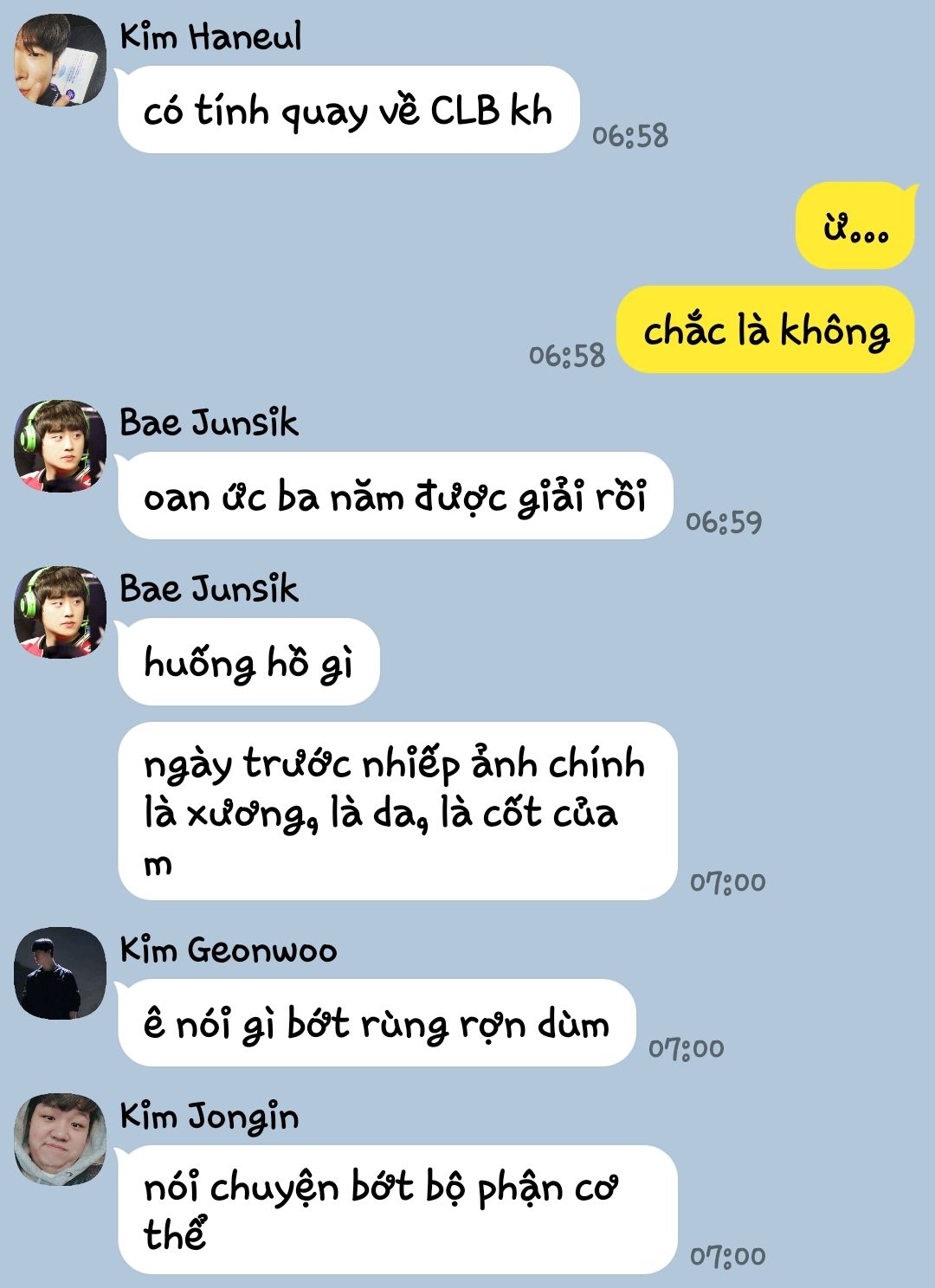935x1288 pixels.
Task: Tap Bae Junsik's avatar beside "huống hồ gì"
Action: pos(60,612)
